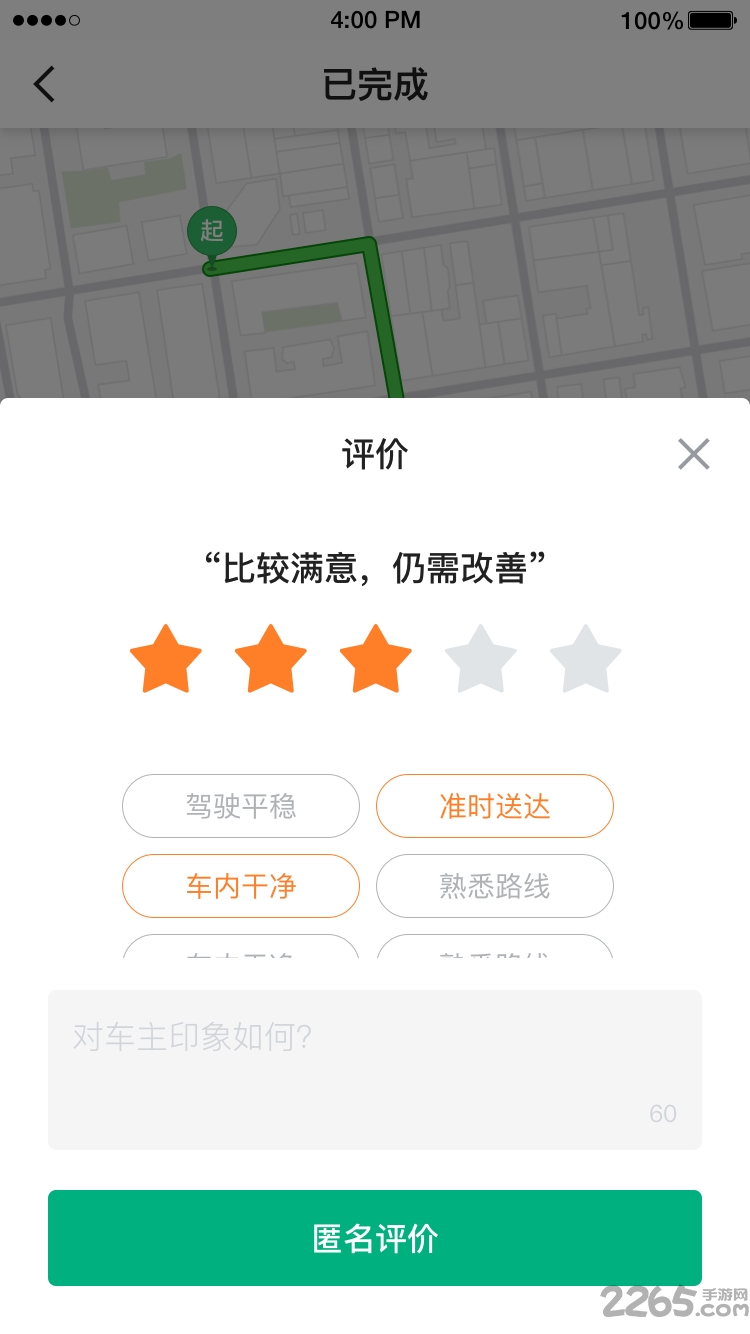Viewport: 750px width, 1334px height.
Task: Click the 评价 panel heading
Action: (x=375, y=454)
